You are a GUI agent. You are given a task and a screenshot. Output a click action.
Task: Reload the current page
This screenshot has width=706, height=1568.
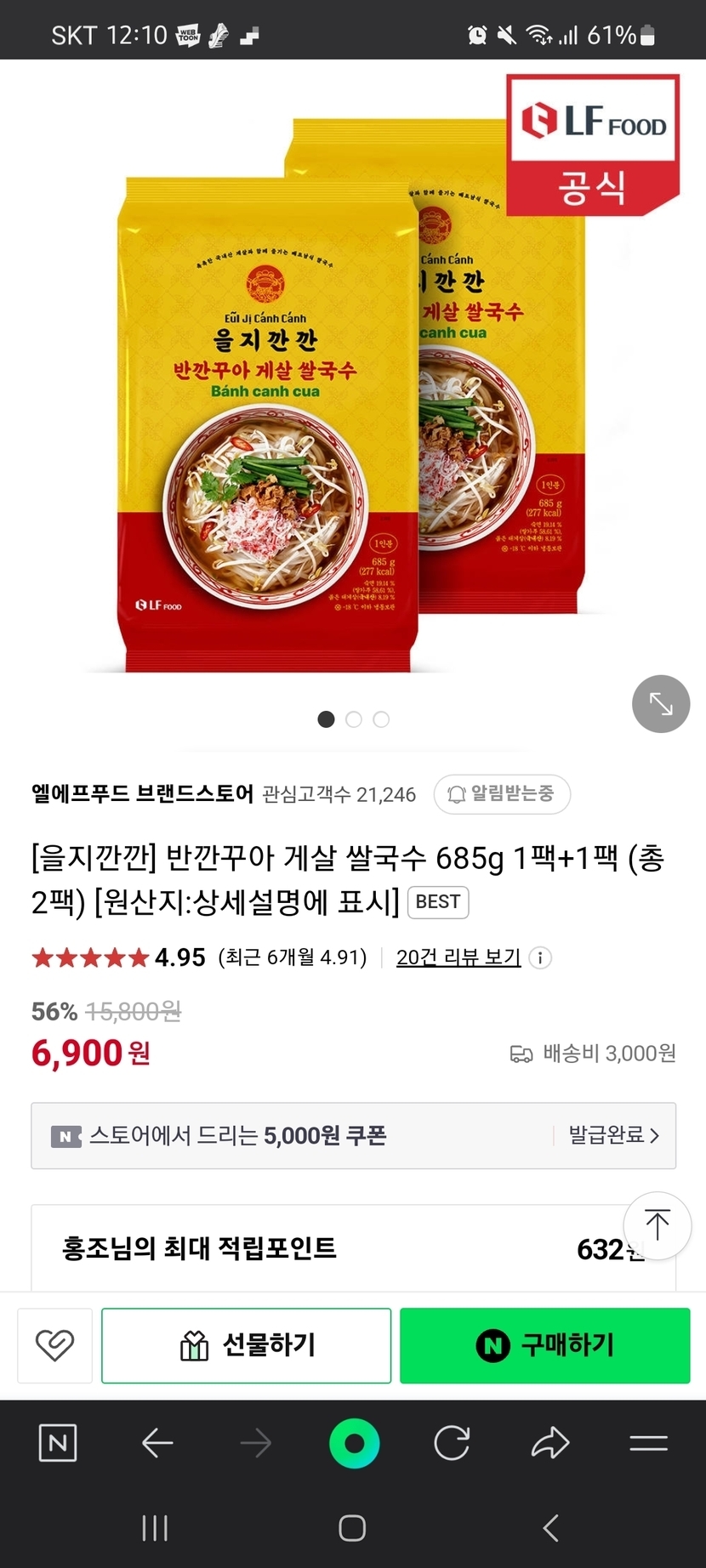click(452, 1443)
